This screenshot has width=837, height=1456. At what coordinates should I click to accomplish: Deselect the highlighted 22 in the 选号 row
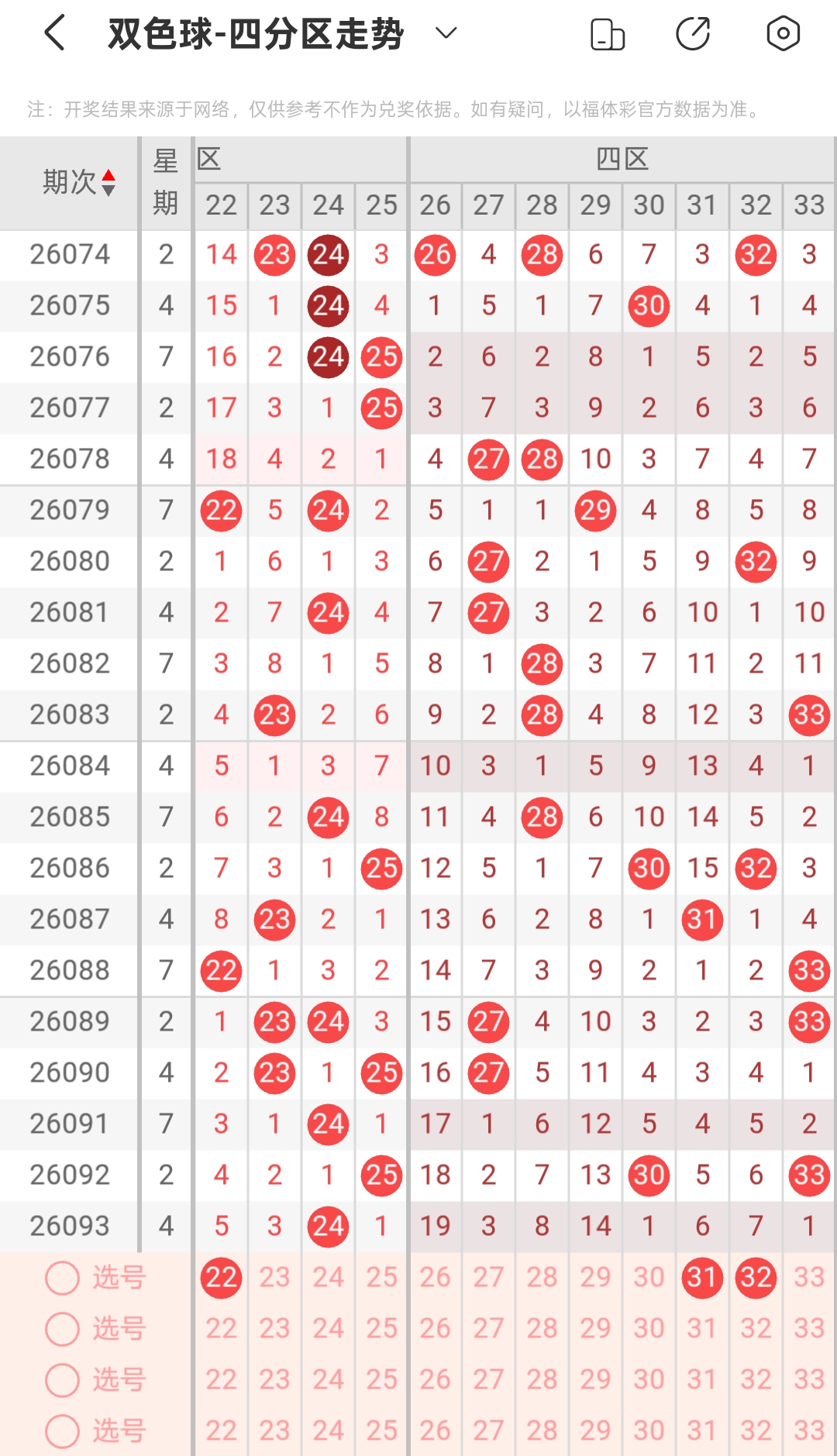221,1278
